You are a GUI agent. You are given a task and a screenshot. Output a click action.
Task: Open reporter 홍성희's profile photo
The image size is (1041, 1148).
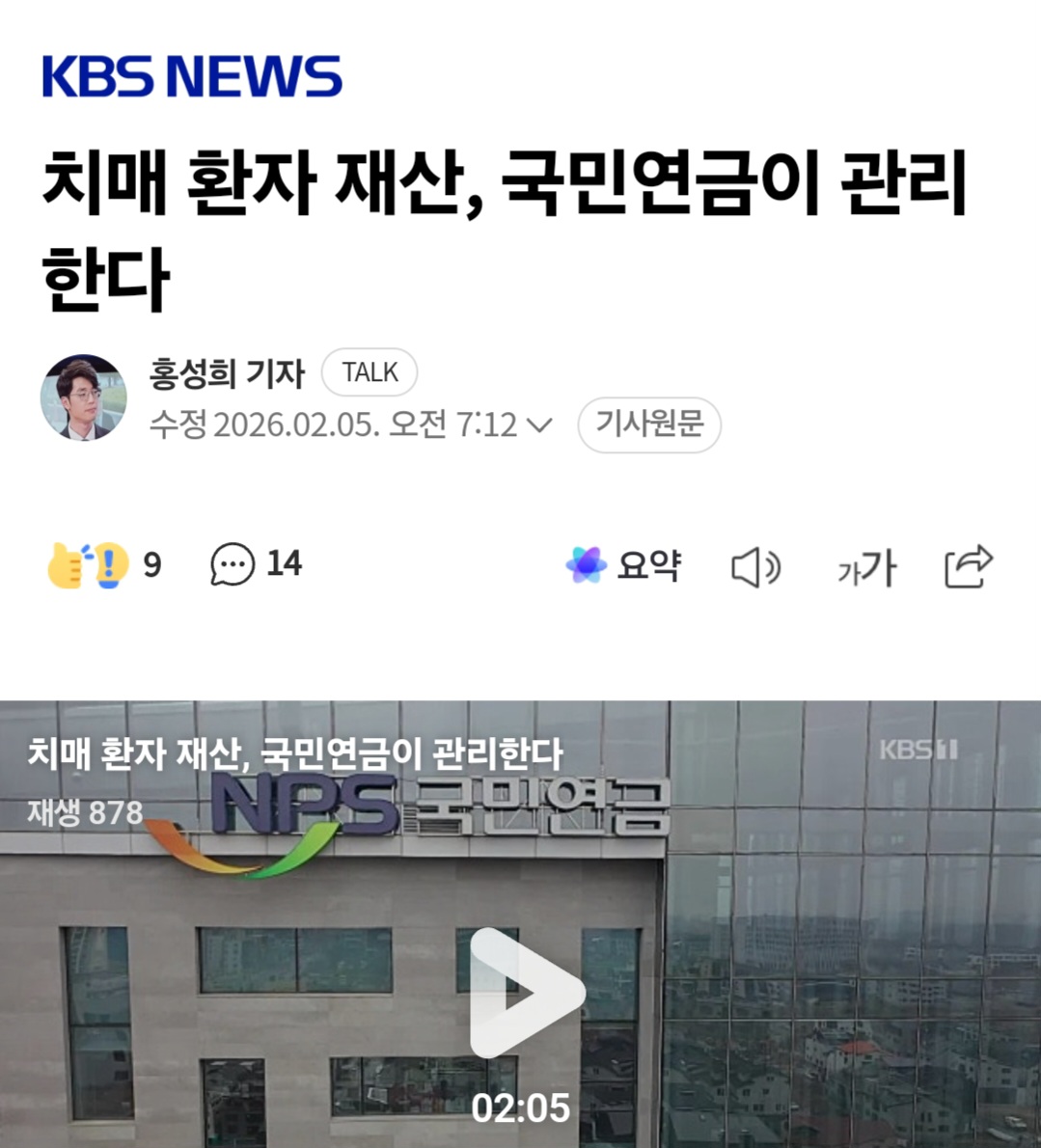83,397
